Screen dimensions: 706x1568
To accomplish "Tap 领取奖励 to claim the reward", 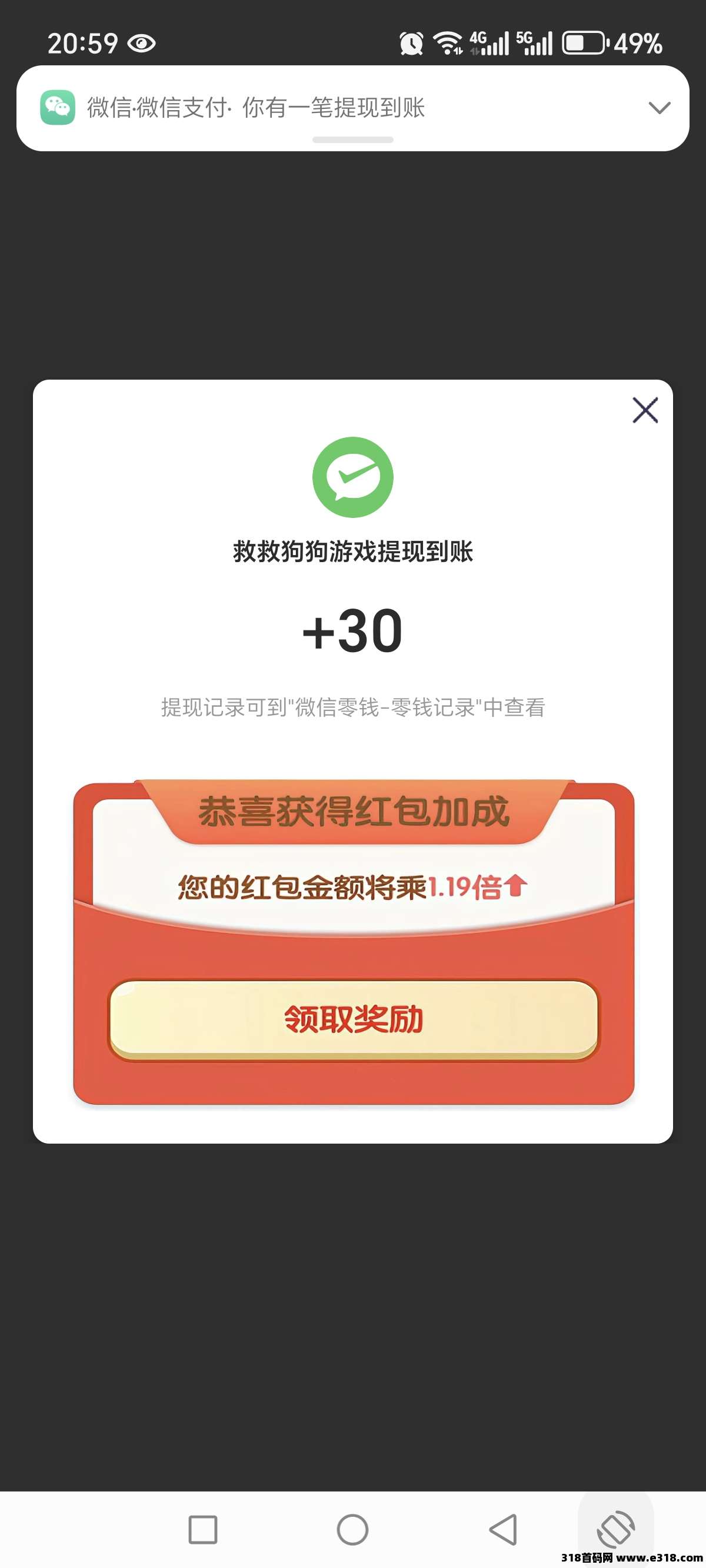I will click(353, 1019).
